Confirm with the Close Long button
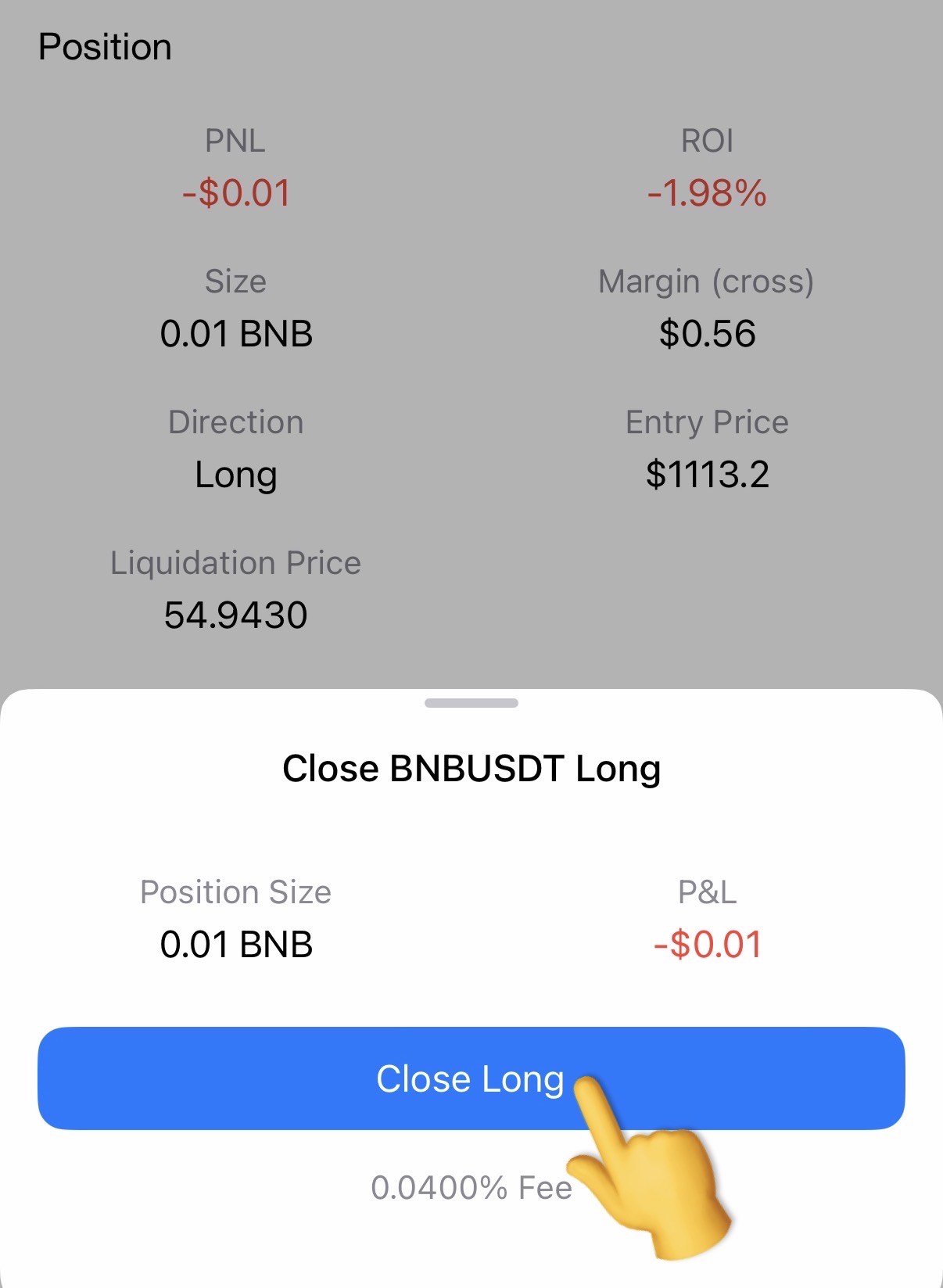This screenshot has width=943, height=1288. coord(471,1078)
